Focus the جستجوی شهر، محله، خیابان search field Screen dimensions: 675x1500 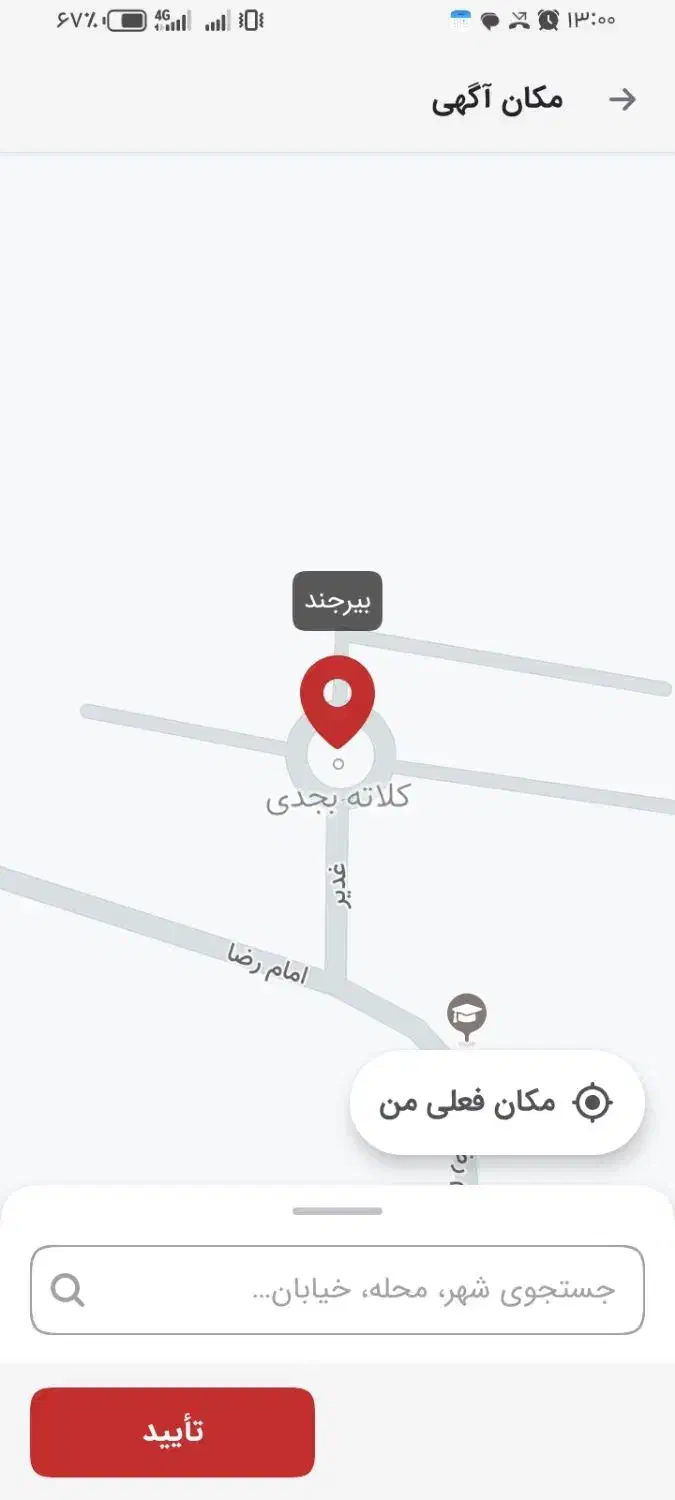pyautogui.click(x=337, y=1290)
